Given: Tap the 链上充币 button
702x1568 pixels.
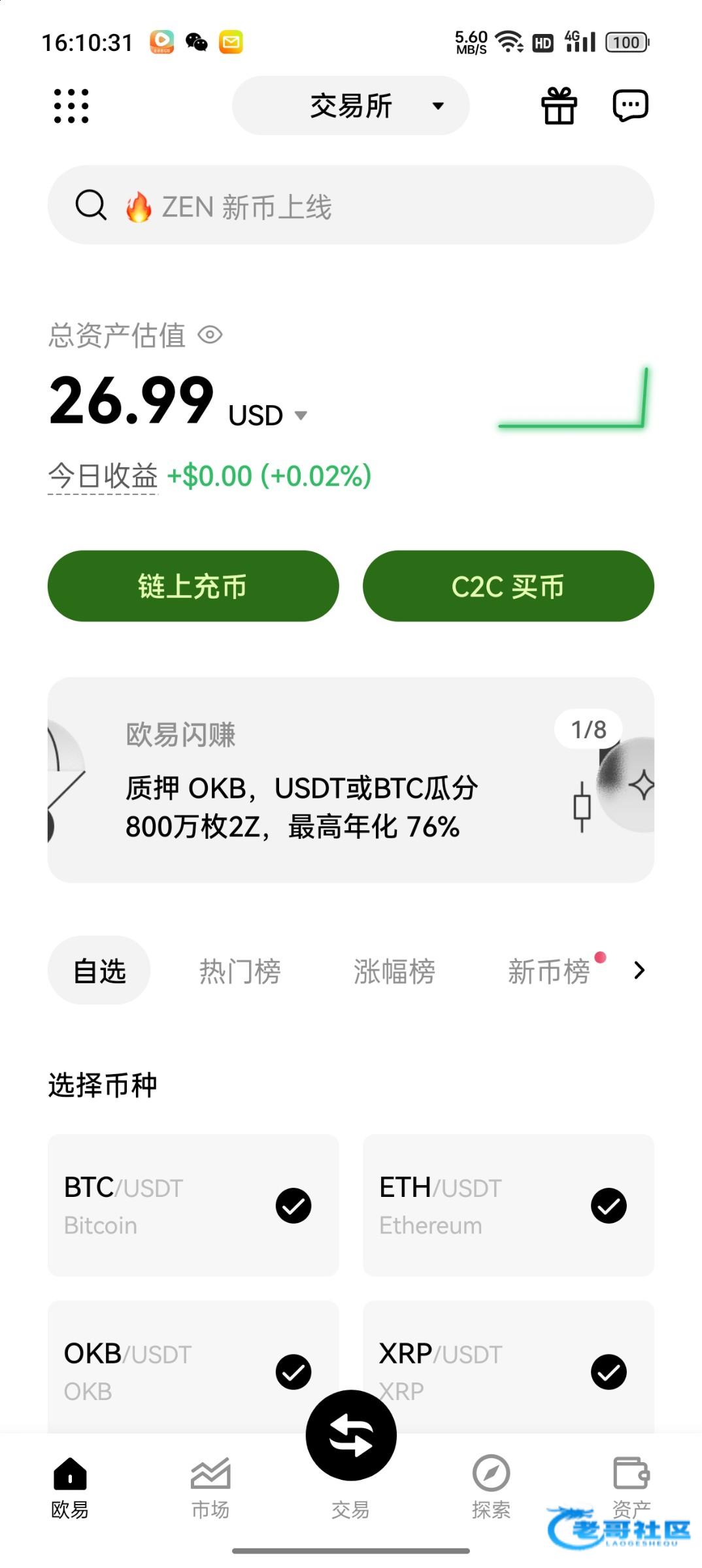Looking at the screenshot, I should click(193, 586).
